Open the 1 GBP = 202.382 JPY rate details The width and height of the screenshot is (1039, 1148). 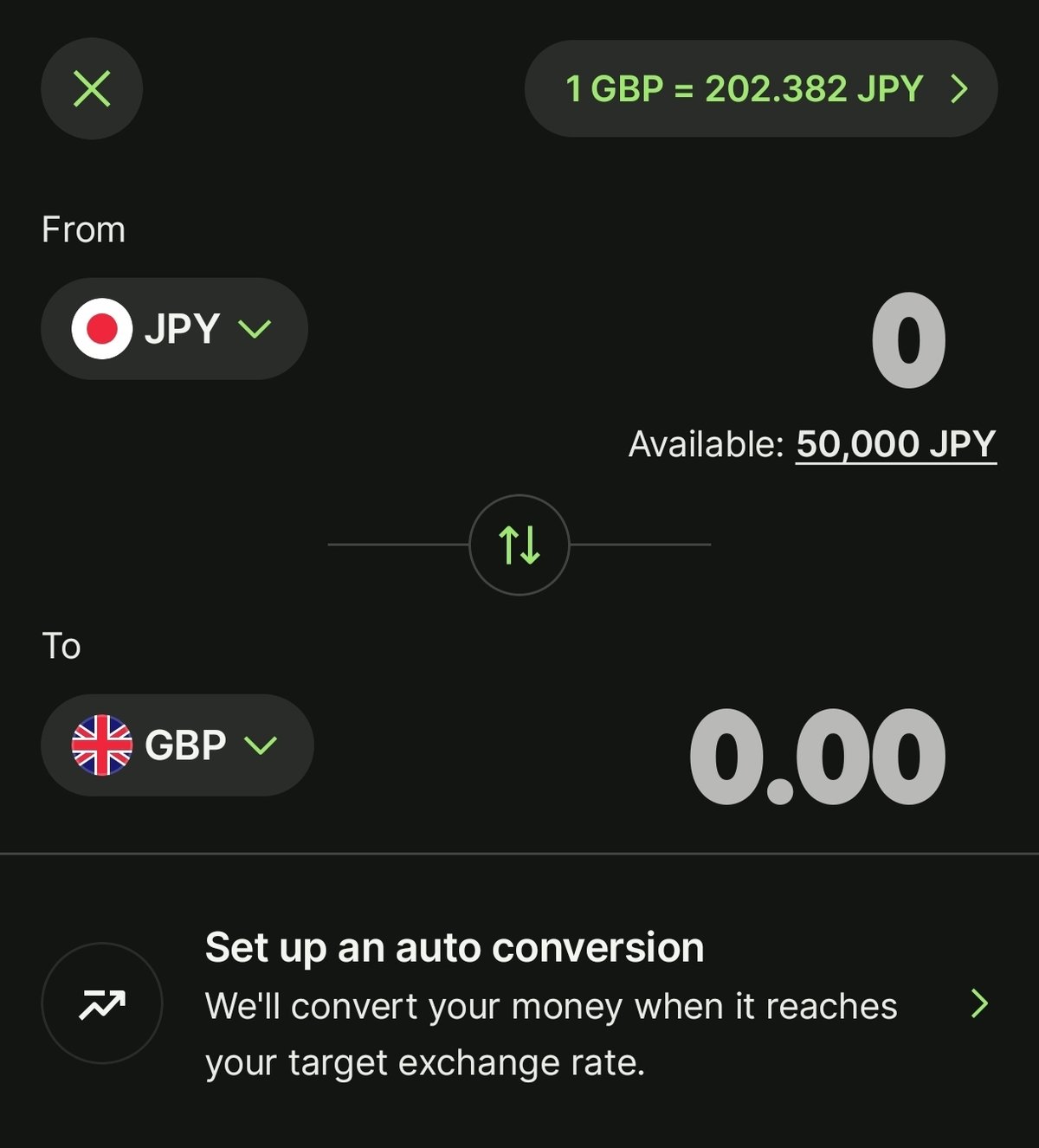pyautogui.click(x=760, y=88)
